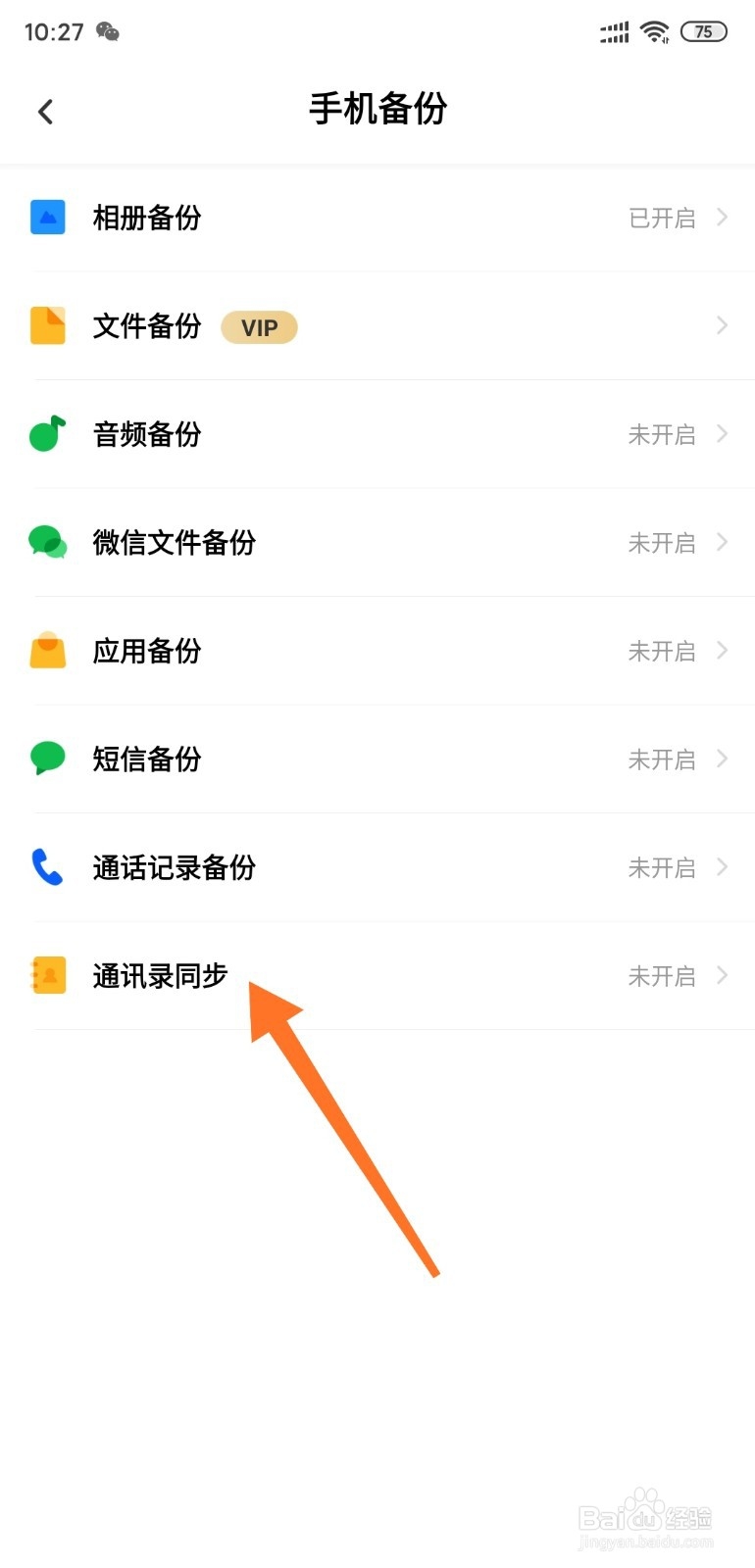Tap the battery indicator showing 75

coord(703,31)
